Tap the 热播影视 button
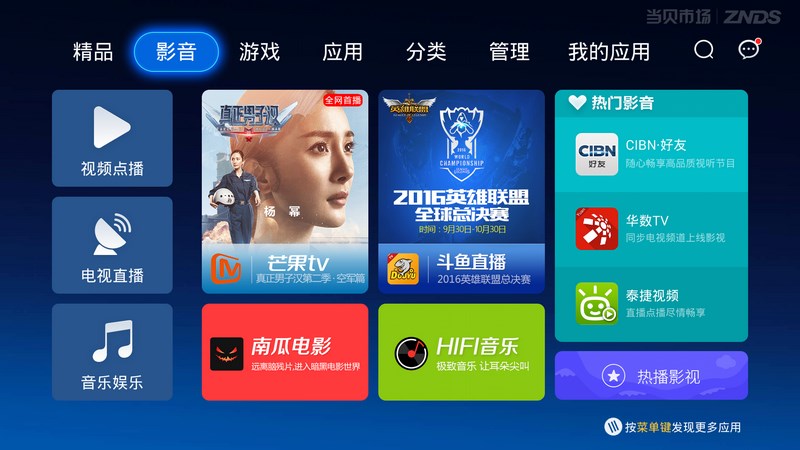Screen dimensions: 800x450 pyautogui.click(x=651, y=376)
